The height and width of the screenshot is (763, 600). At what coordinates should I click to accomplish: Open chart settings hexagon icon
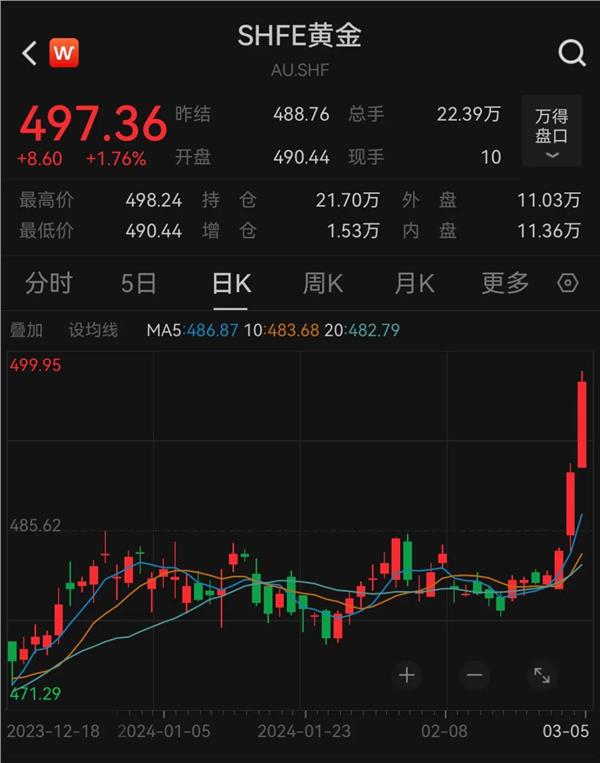tap(567, 284)
